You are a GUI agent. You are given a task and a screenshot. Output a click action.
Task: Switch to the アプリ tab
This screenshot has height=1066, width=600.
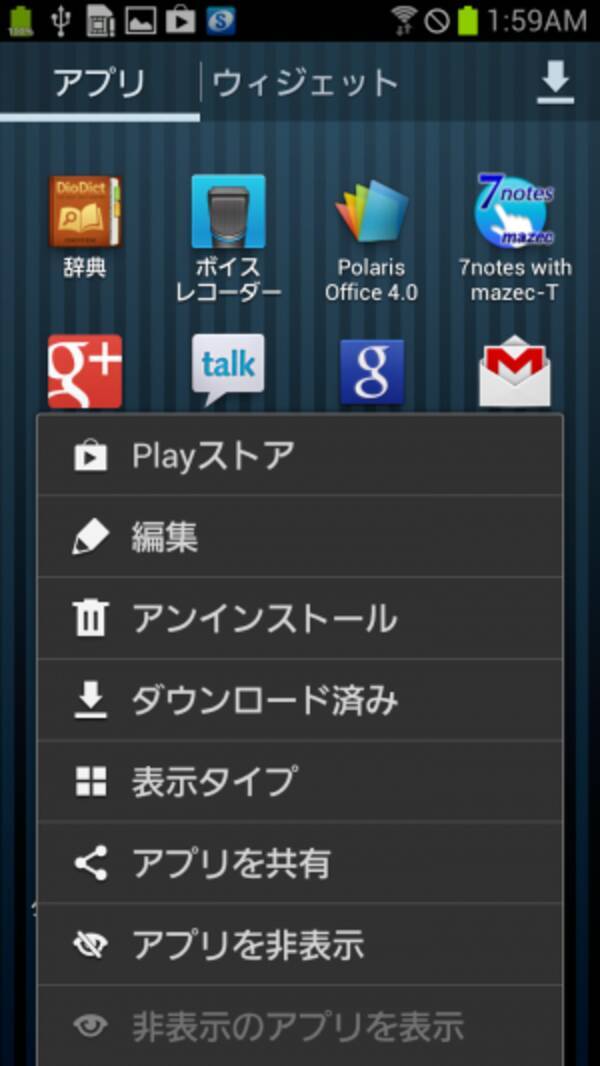(99, 83)
